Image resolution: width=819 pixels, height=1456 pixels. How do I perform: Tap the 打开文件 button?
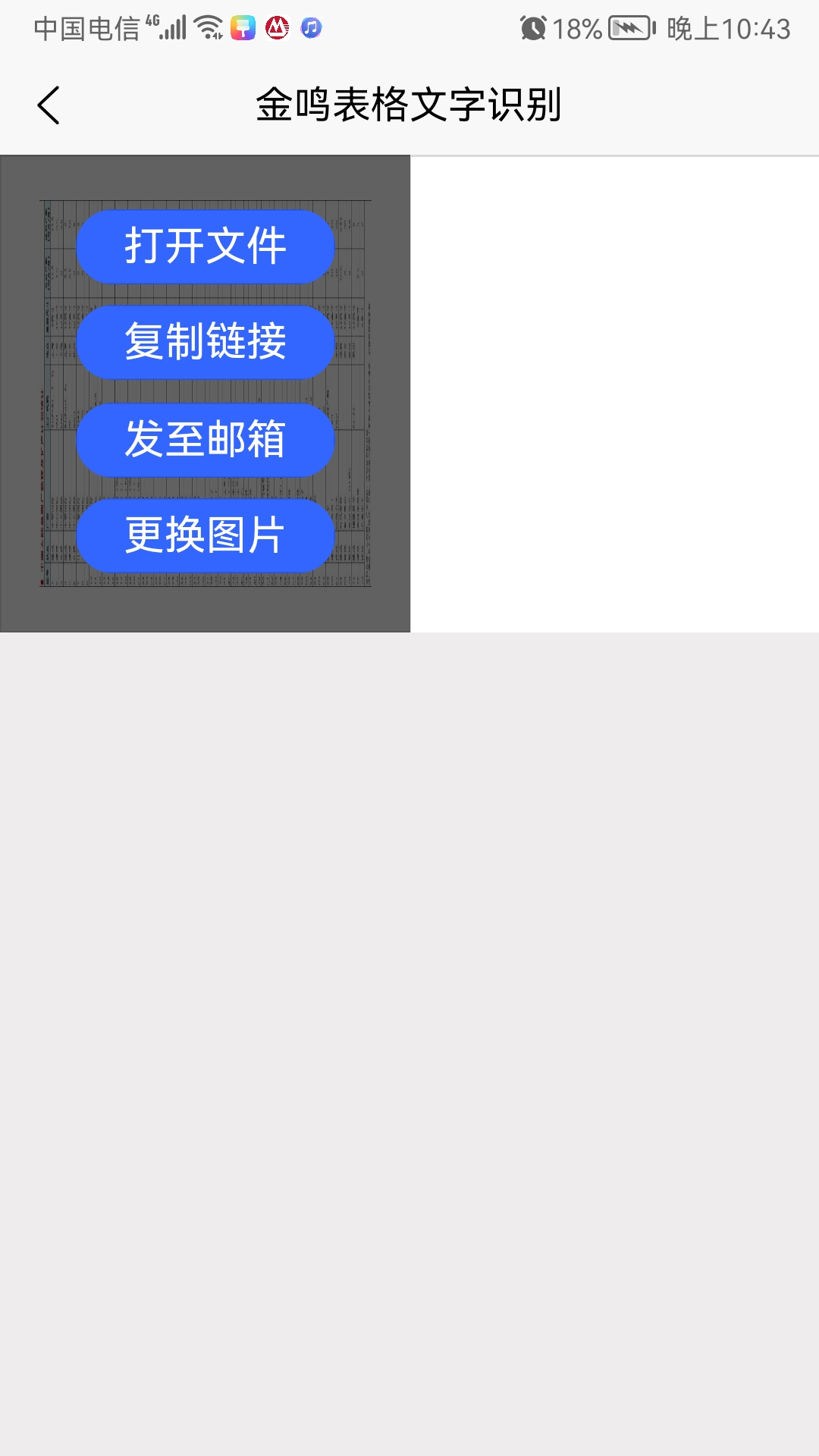point(205,246)
